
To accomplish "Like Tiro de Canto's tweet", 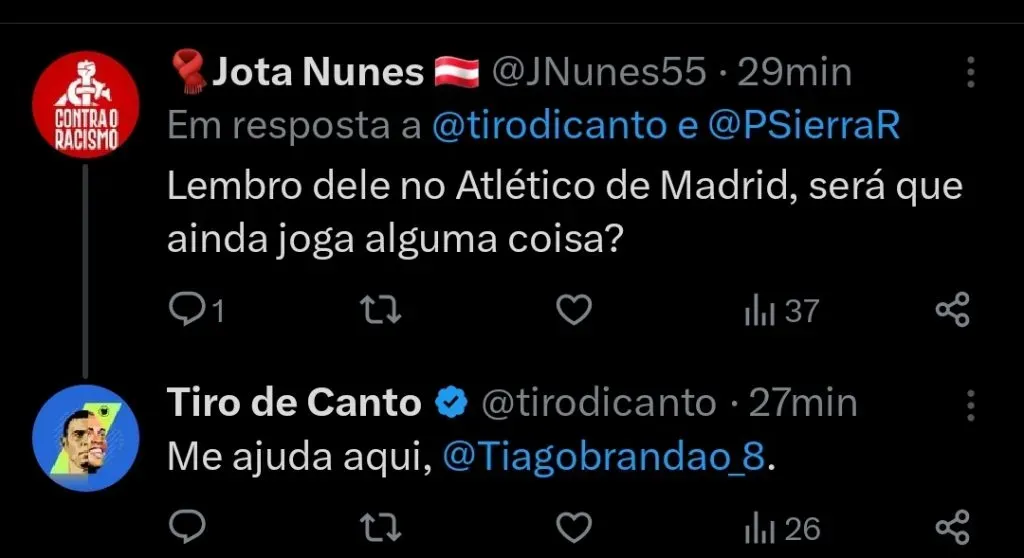I will (x=574, y=526).
